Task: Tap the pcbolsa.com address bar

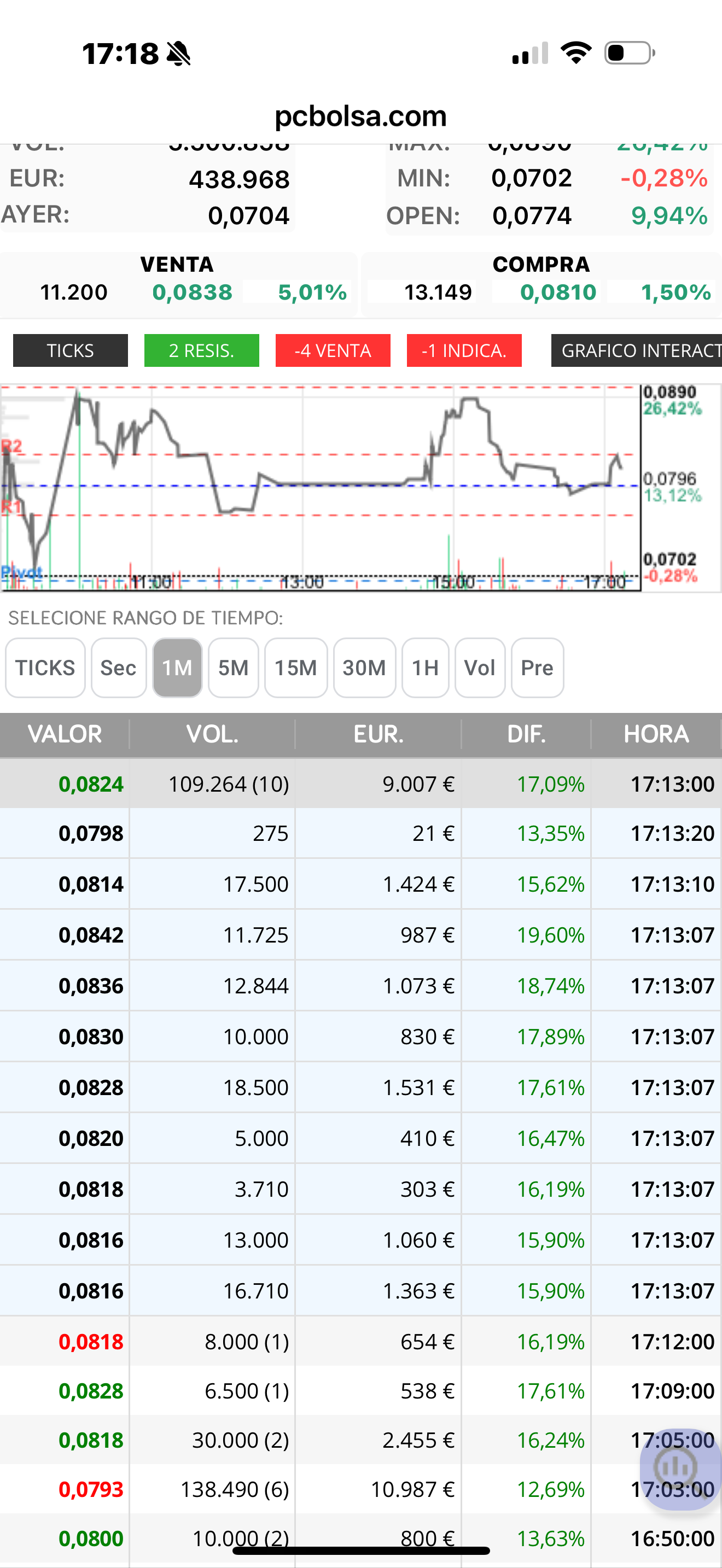Action: pyautogui.click(x=361, y=116)
